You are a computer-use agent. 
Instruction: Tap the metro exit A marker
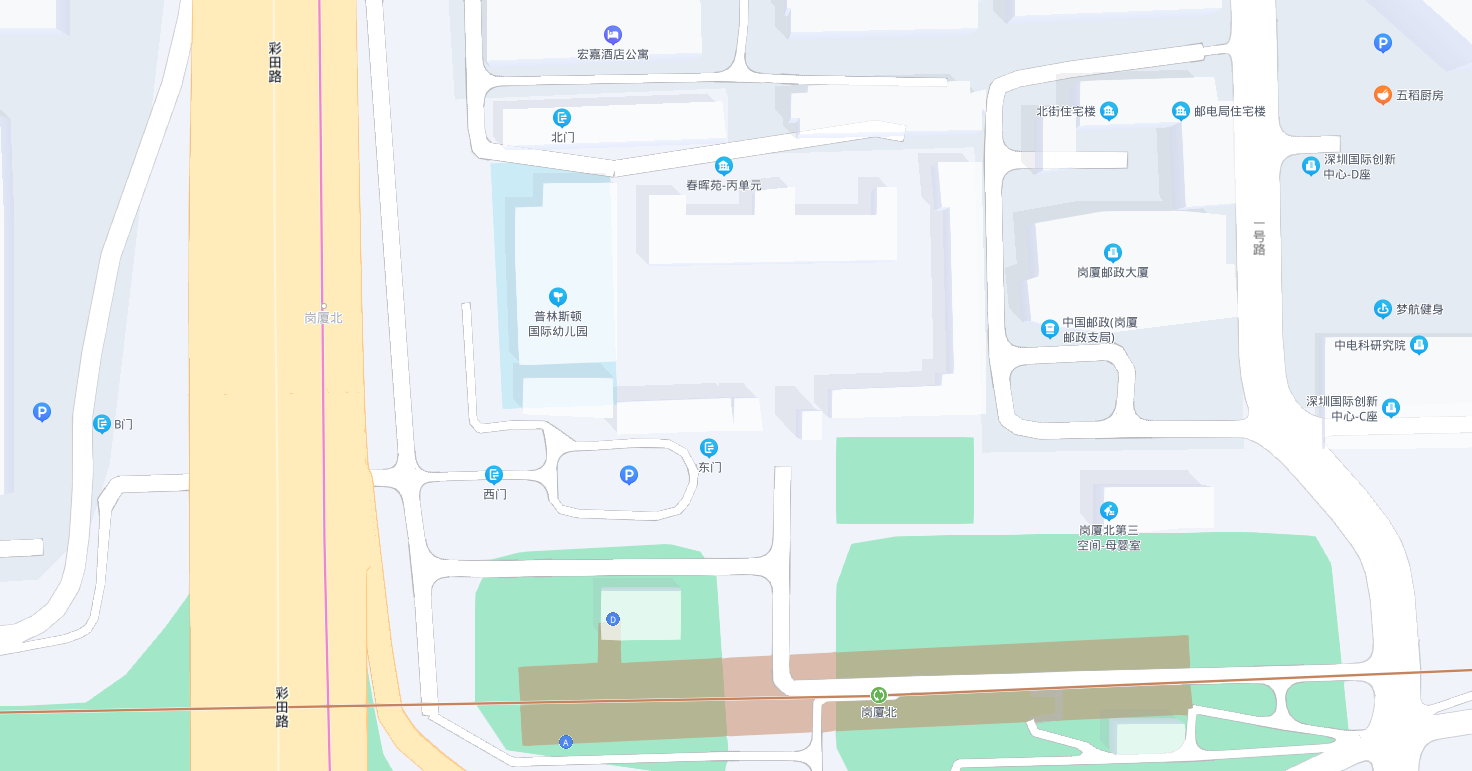pos(566,742)
